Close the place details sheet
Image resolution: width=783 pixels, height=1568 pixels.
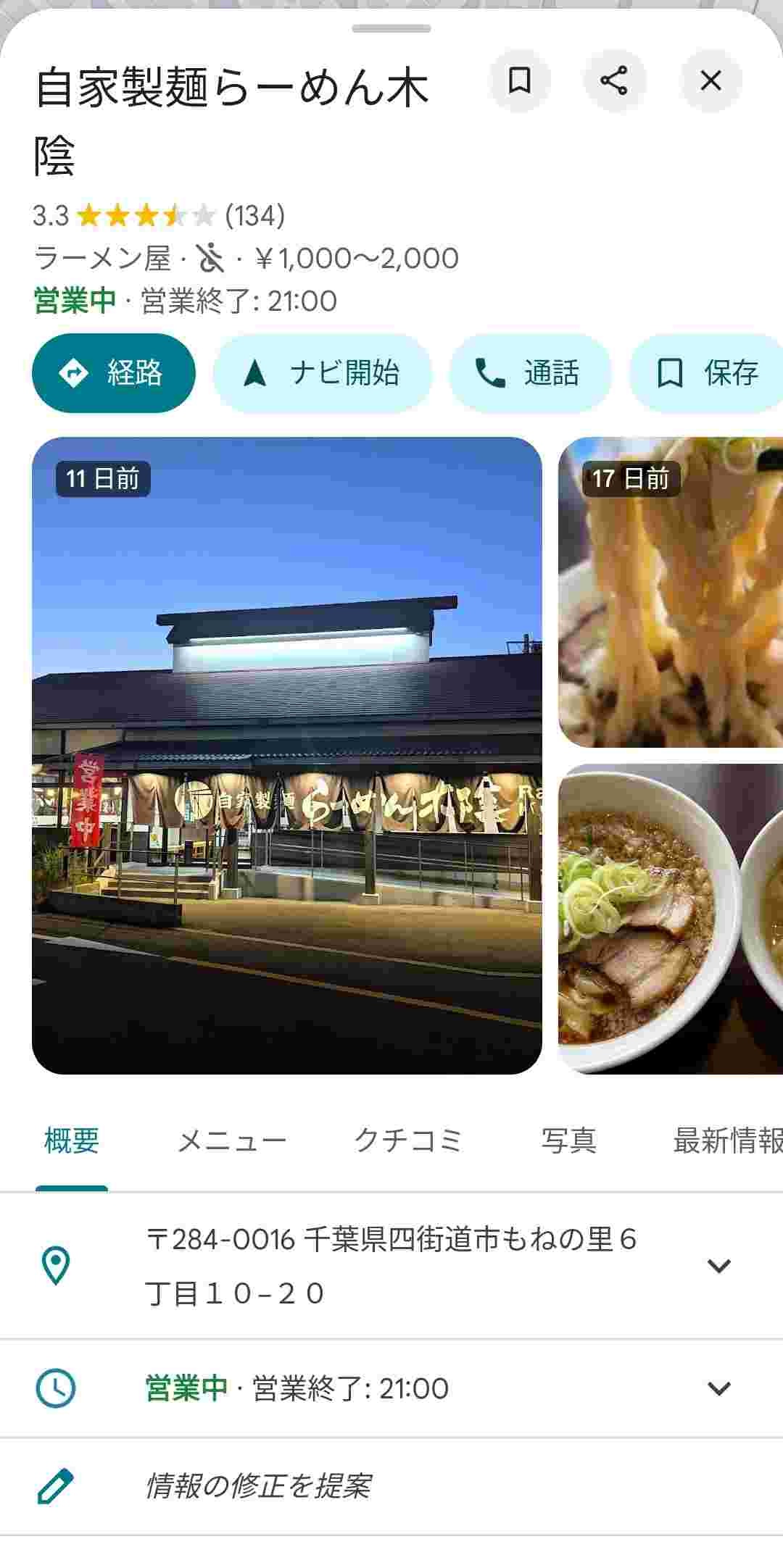coord(710,80)
